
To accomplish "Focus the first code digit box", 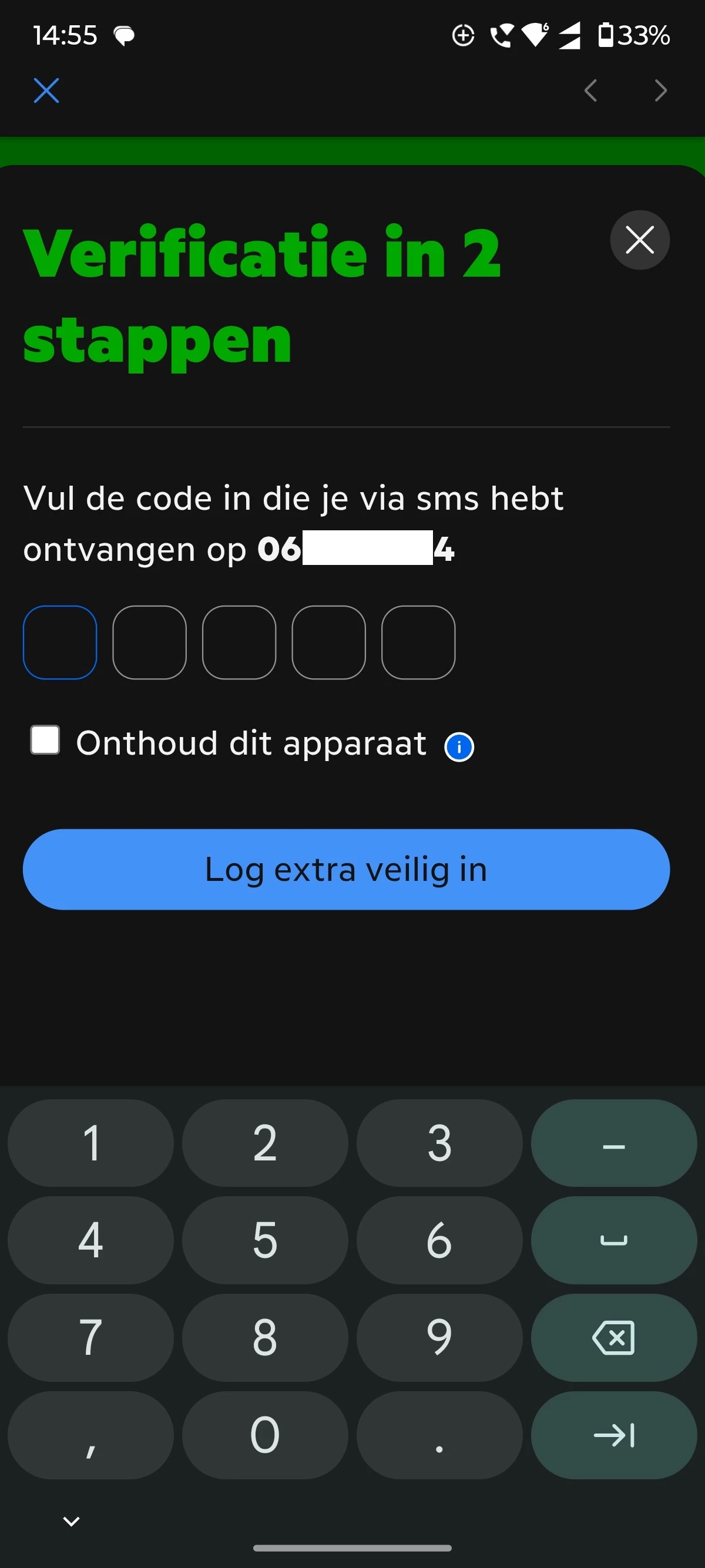I will tap(60, 642).
